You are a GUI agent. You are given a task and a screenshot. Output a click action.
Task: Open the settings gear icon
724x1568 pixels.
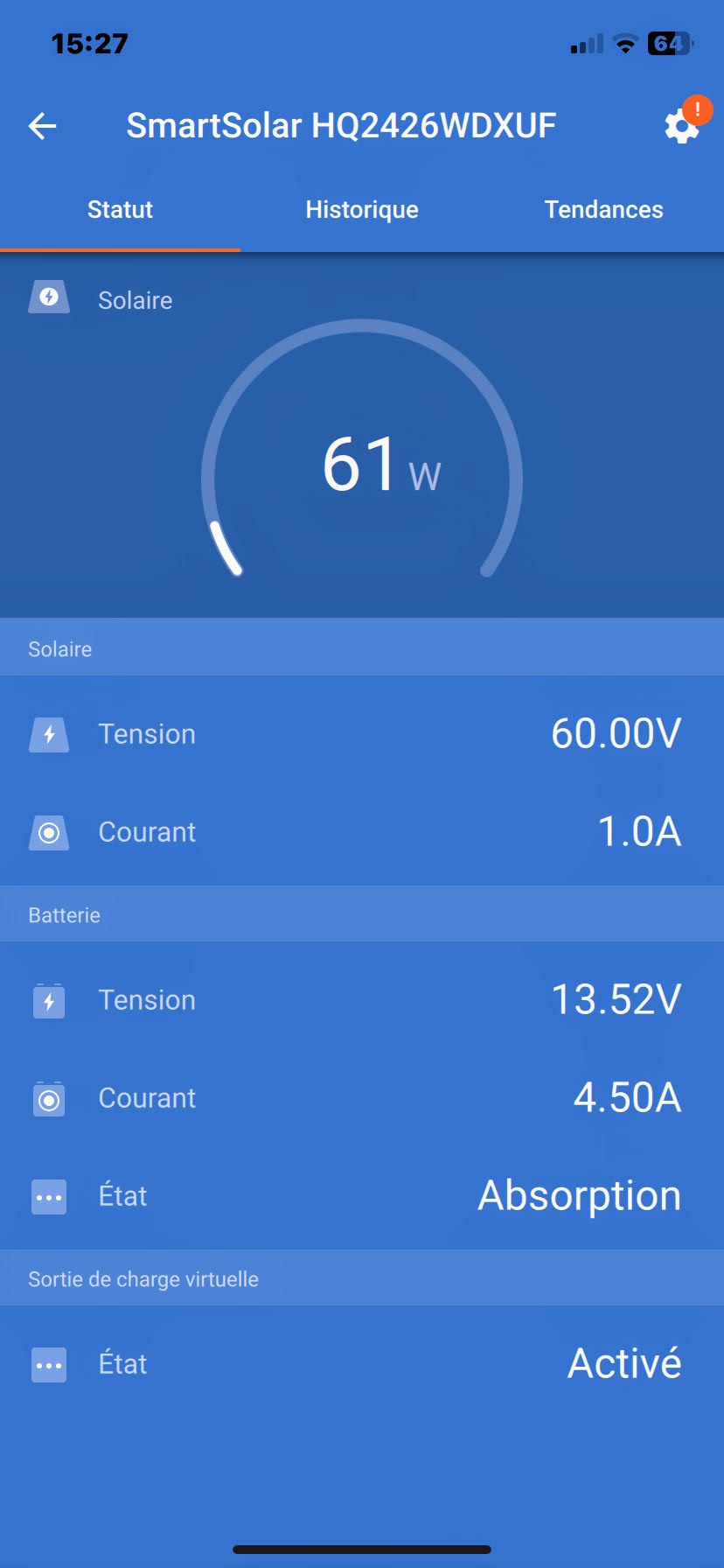pos(680,128)
